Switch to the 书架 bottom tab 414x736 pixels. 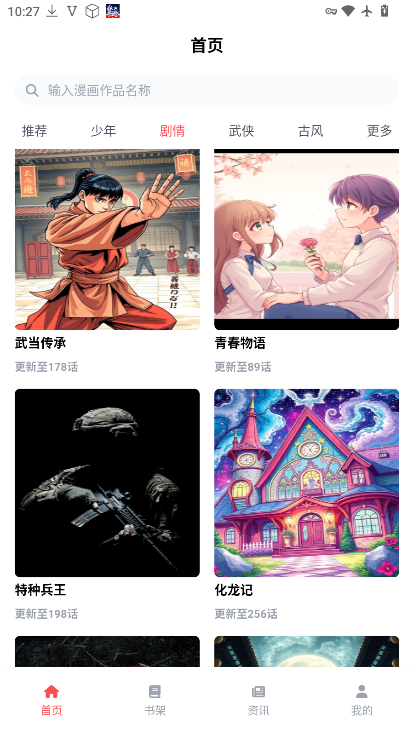(x=155, y=700)
